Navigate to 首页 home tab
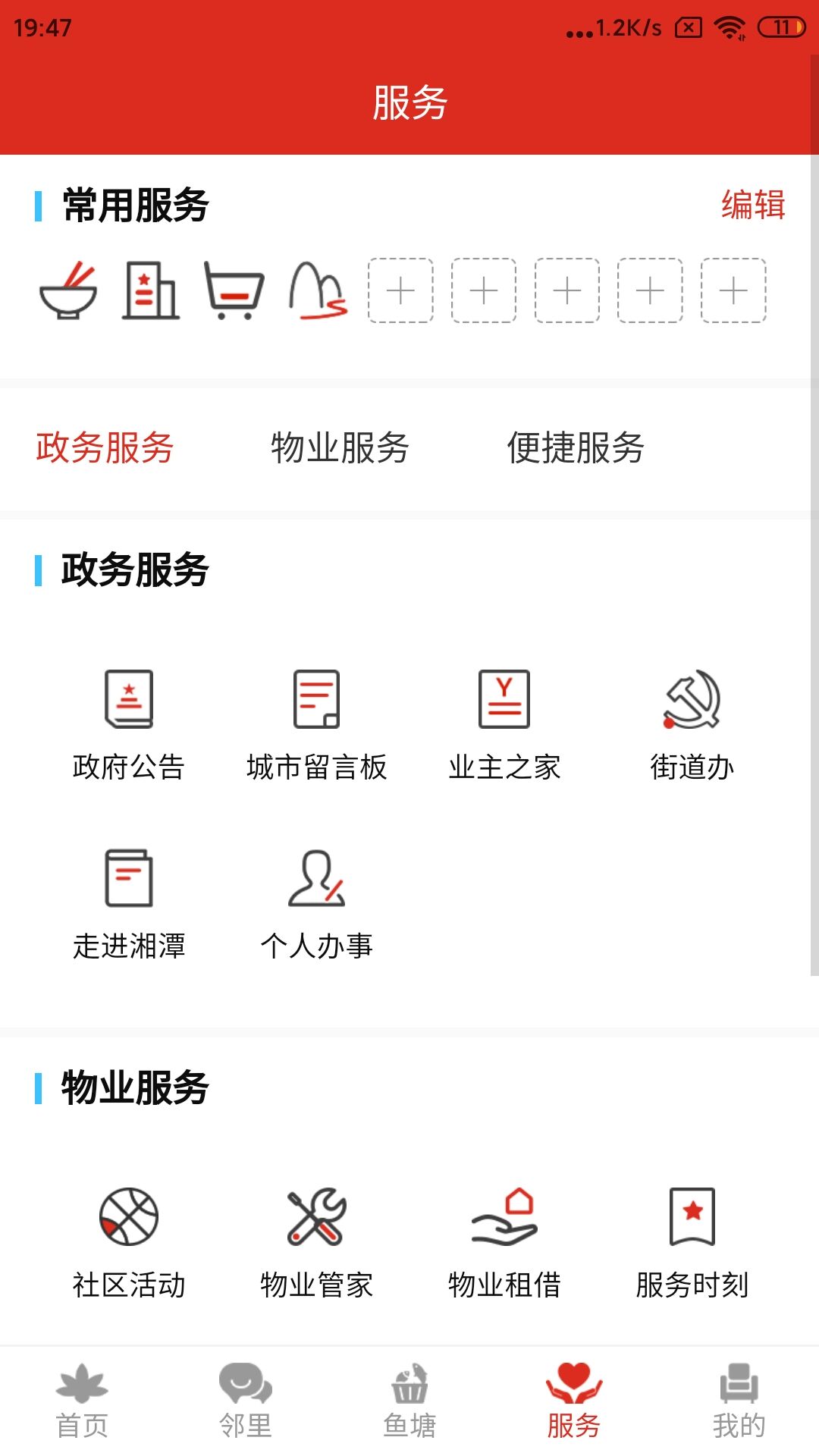The height and width of the screenshot is (1456, 819). click(x=82, y=1407)
